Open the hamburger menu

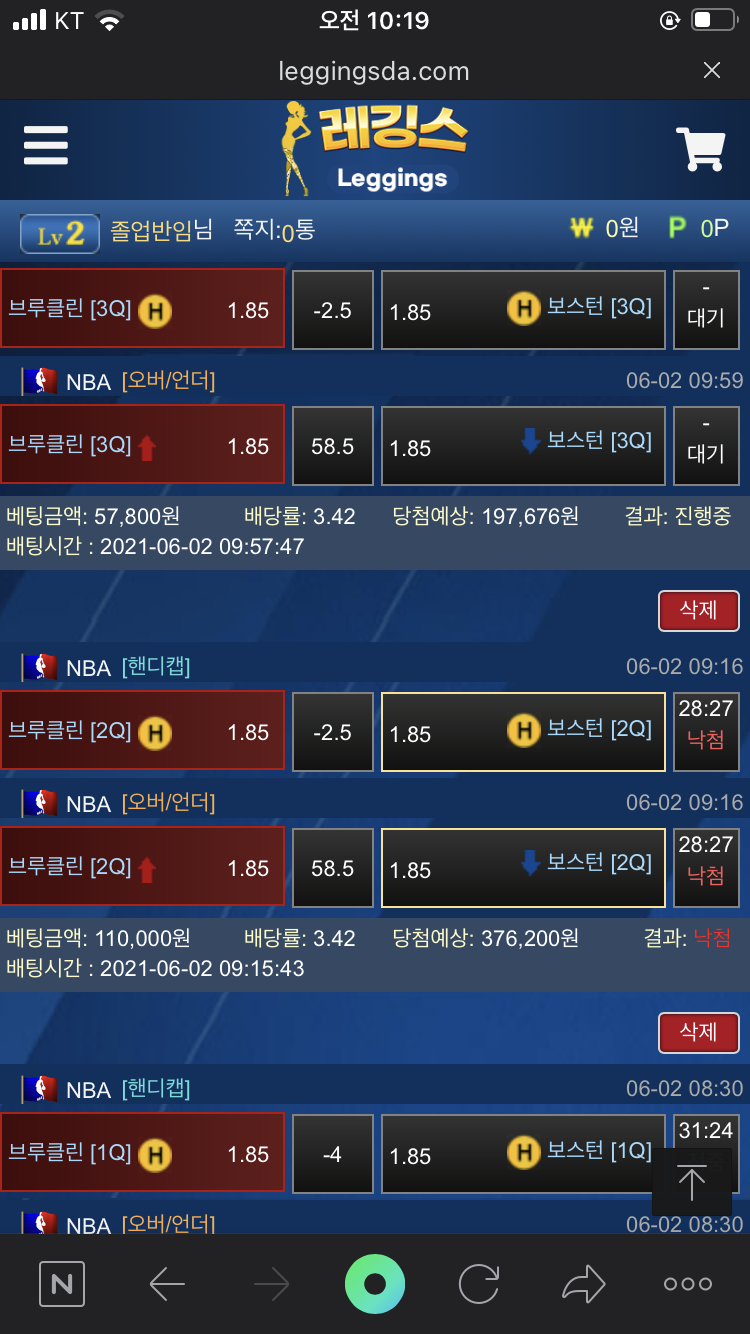pyautogui.click(x=46, y=146)
